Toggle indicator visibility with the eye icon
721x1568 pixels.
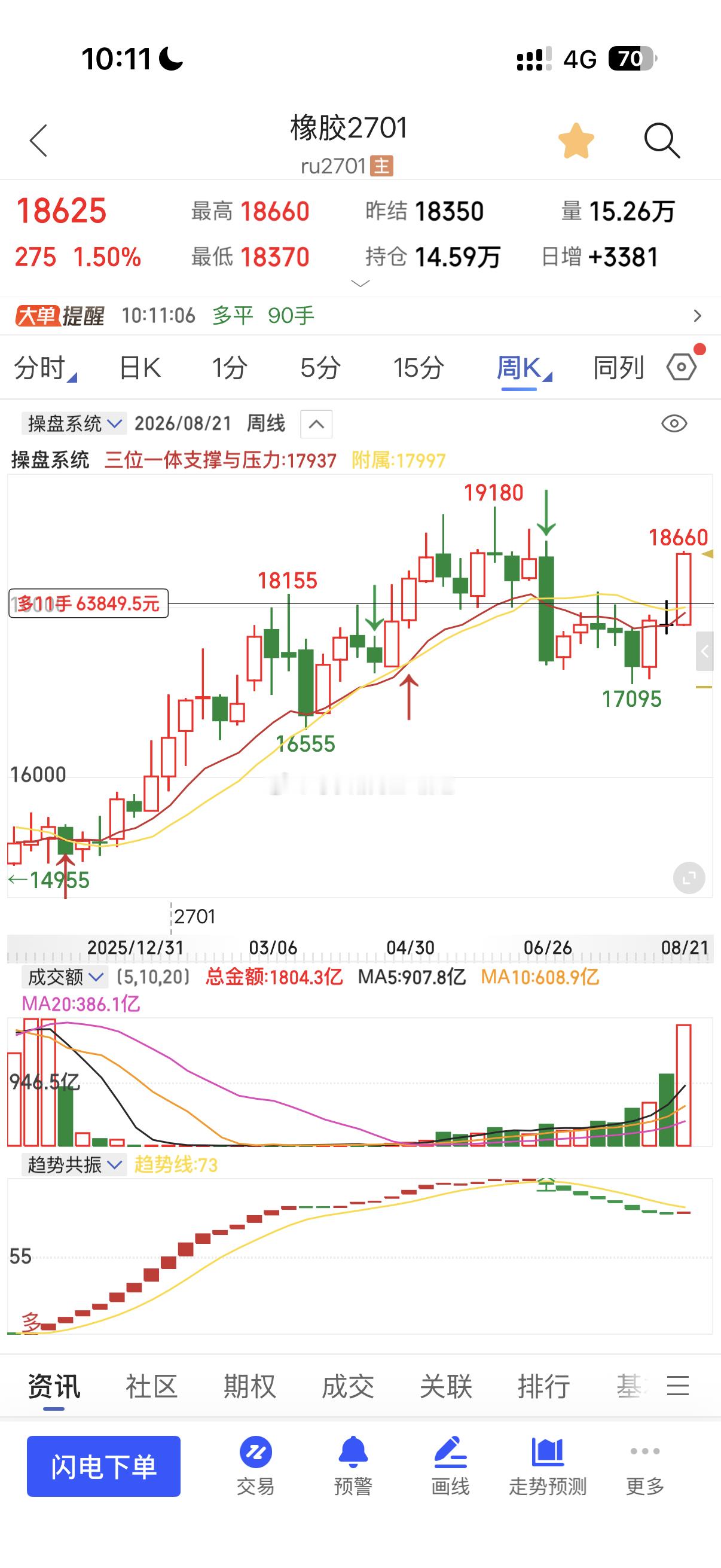(x=674, y=423)
